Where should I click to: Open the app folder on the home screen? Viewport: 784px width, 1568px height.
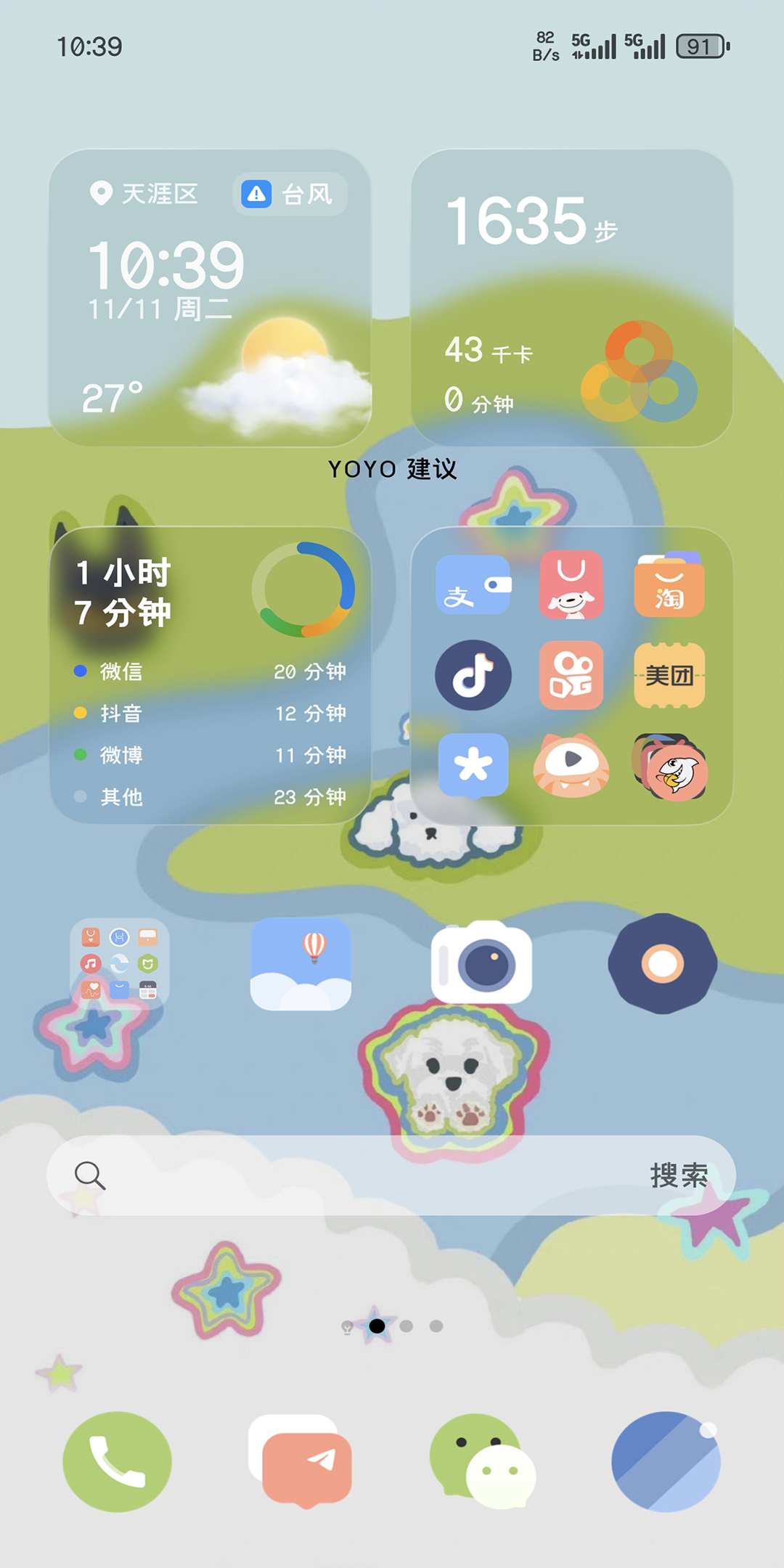[120, 963]
